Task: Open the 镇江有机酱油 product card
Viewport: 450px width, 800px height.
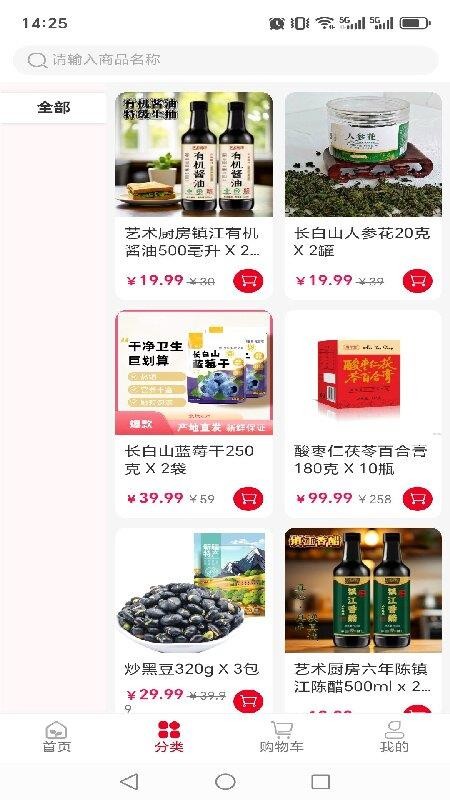Action: (194, 196)
